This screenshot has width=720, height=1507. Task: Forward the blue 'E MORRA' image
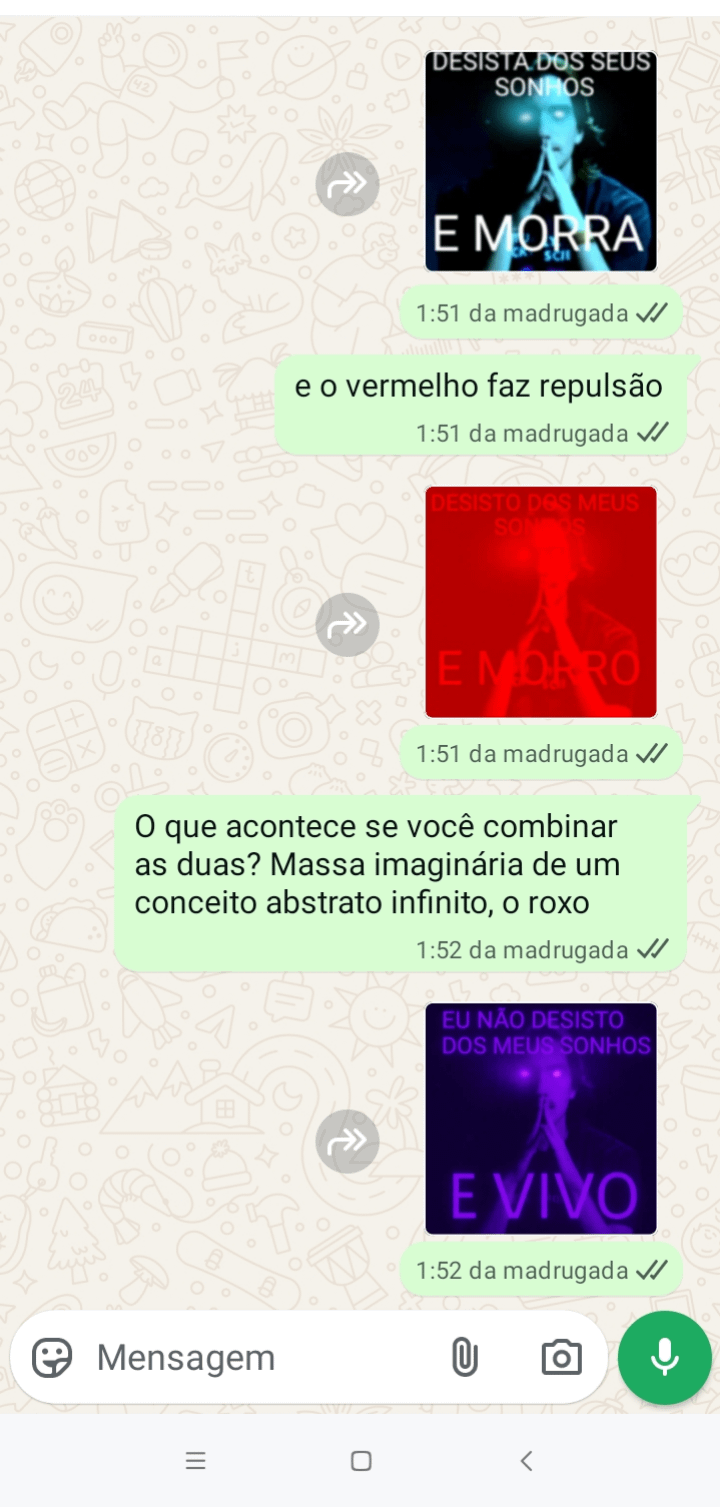347,184
